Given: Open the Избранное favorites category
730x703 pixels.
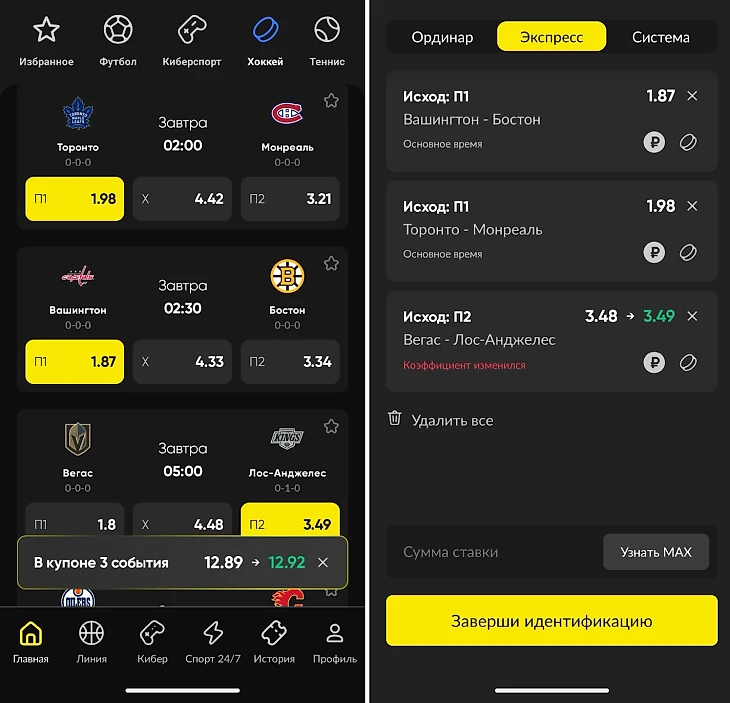Looking at the screenshot, I should pos(46,41).
